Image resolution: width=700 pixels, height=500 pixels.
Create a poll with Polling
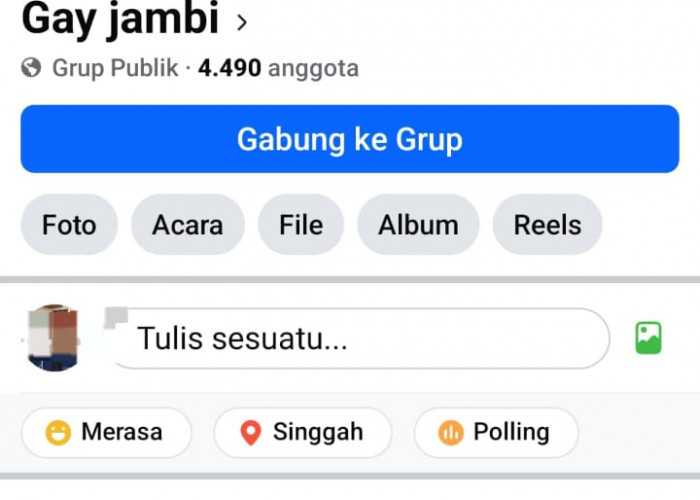[495, 432]
